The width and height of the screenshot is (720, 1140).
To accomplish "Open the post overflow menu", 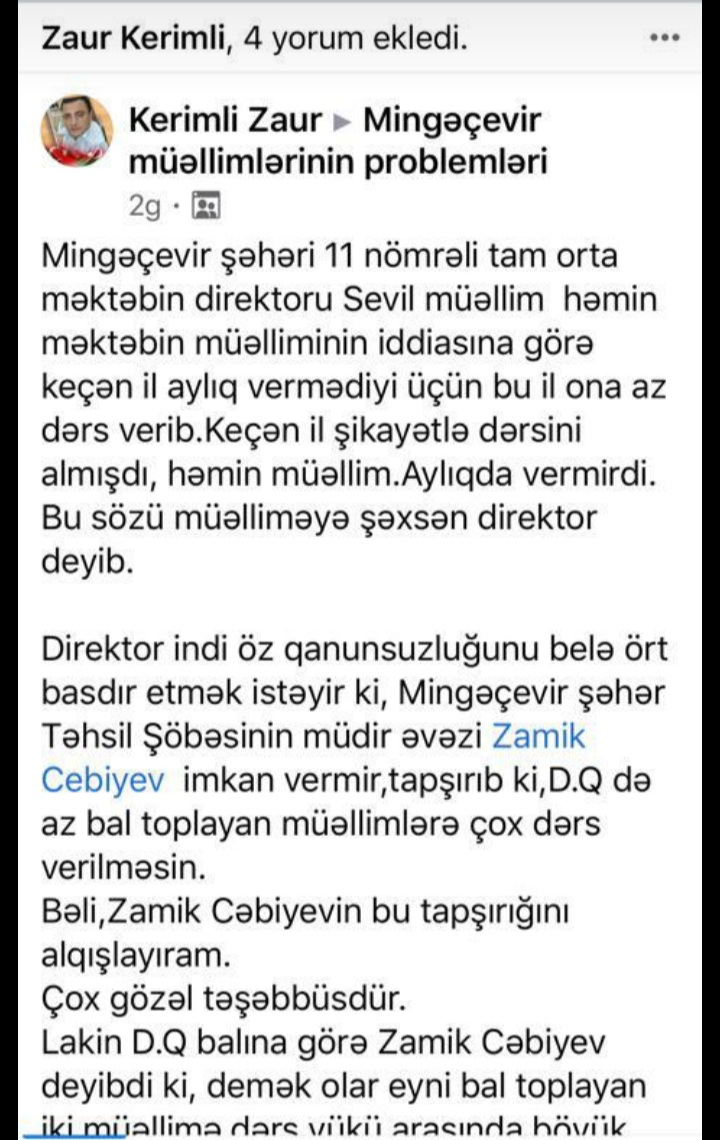I will 665,39.
